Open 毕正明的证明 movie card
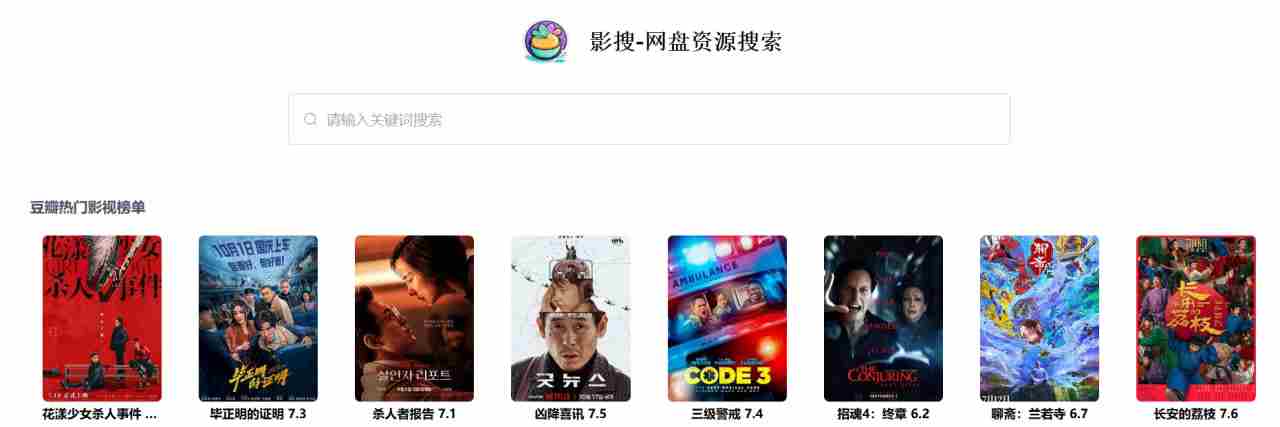 (x=258, y=318)
